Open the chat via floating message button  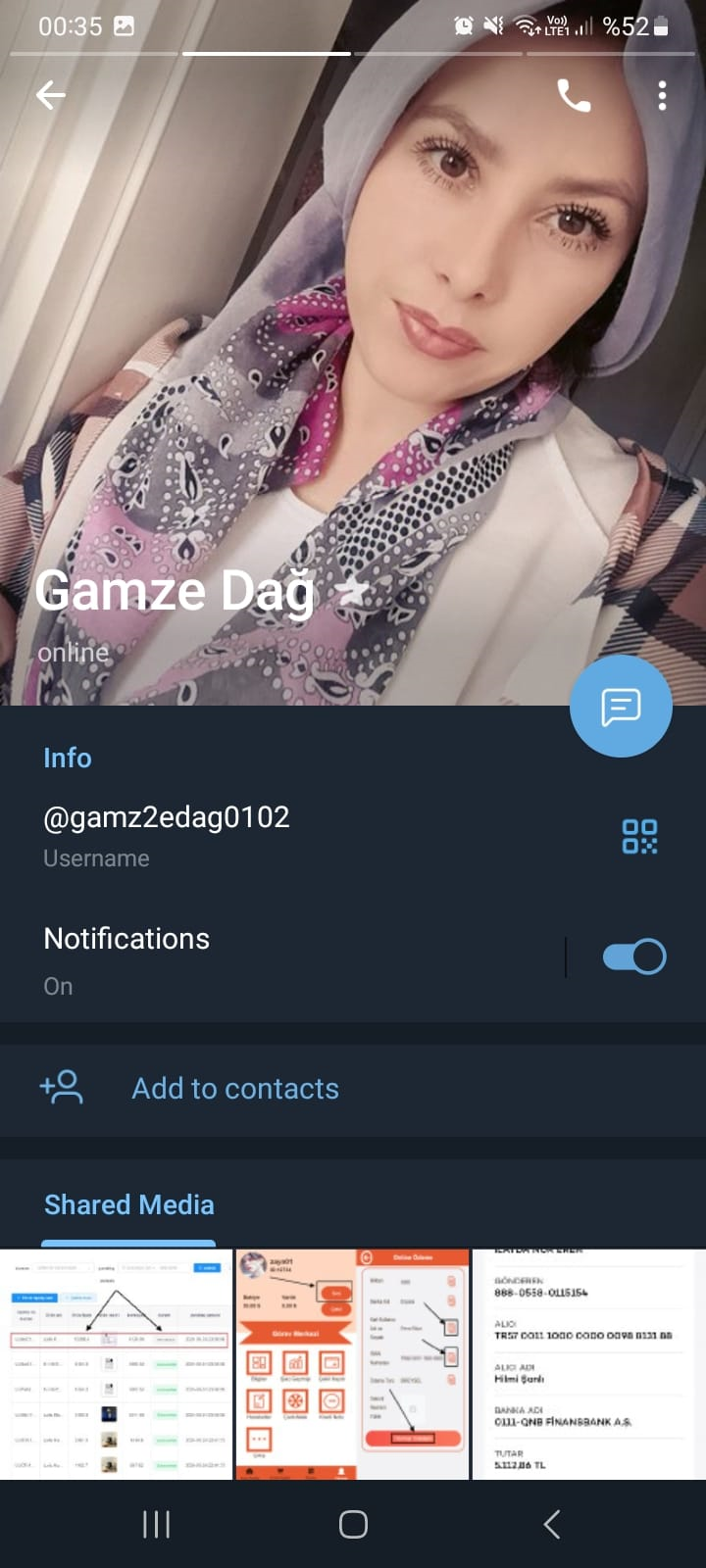[x=620, y=707]
